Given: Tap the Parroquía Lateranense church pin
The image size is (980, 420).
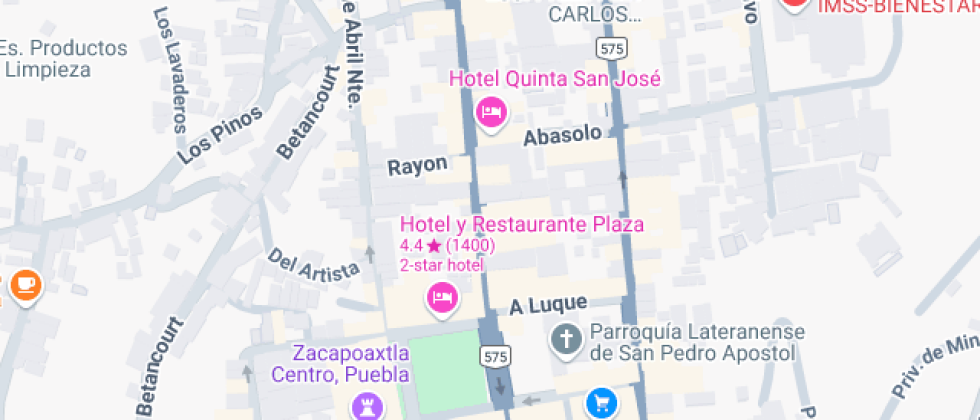Looking at the screenshot, I should pos(566,339).
